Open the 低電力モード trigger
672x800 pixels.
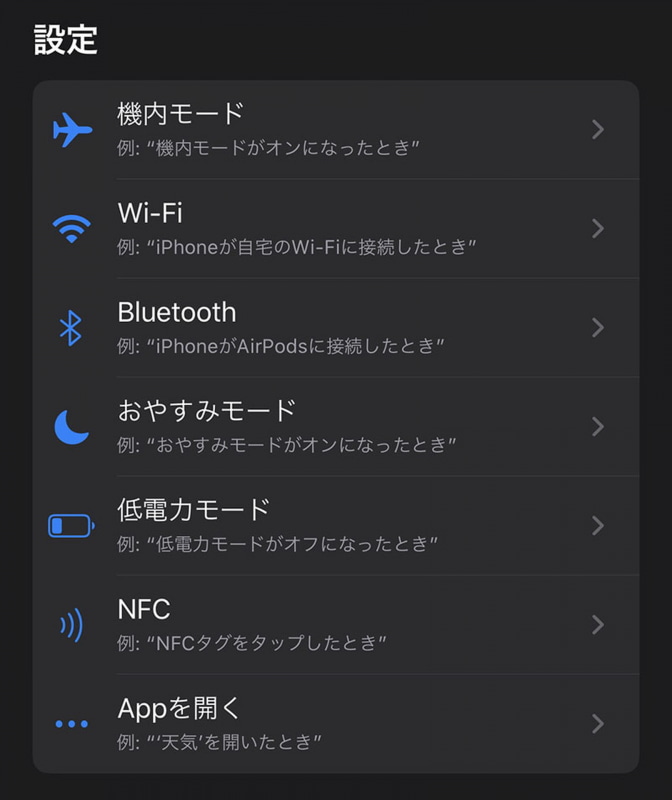335,526
